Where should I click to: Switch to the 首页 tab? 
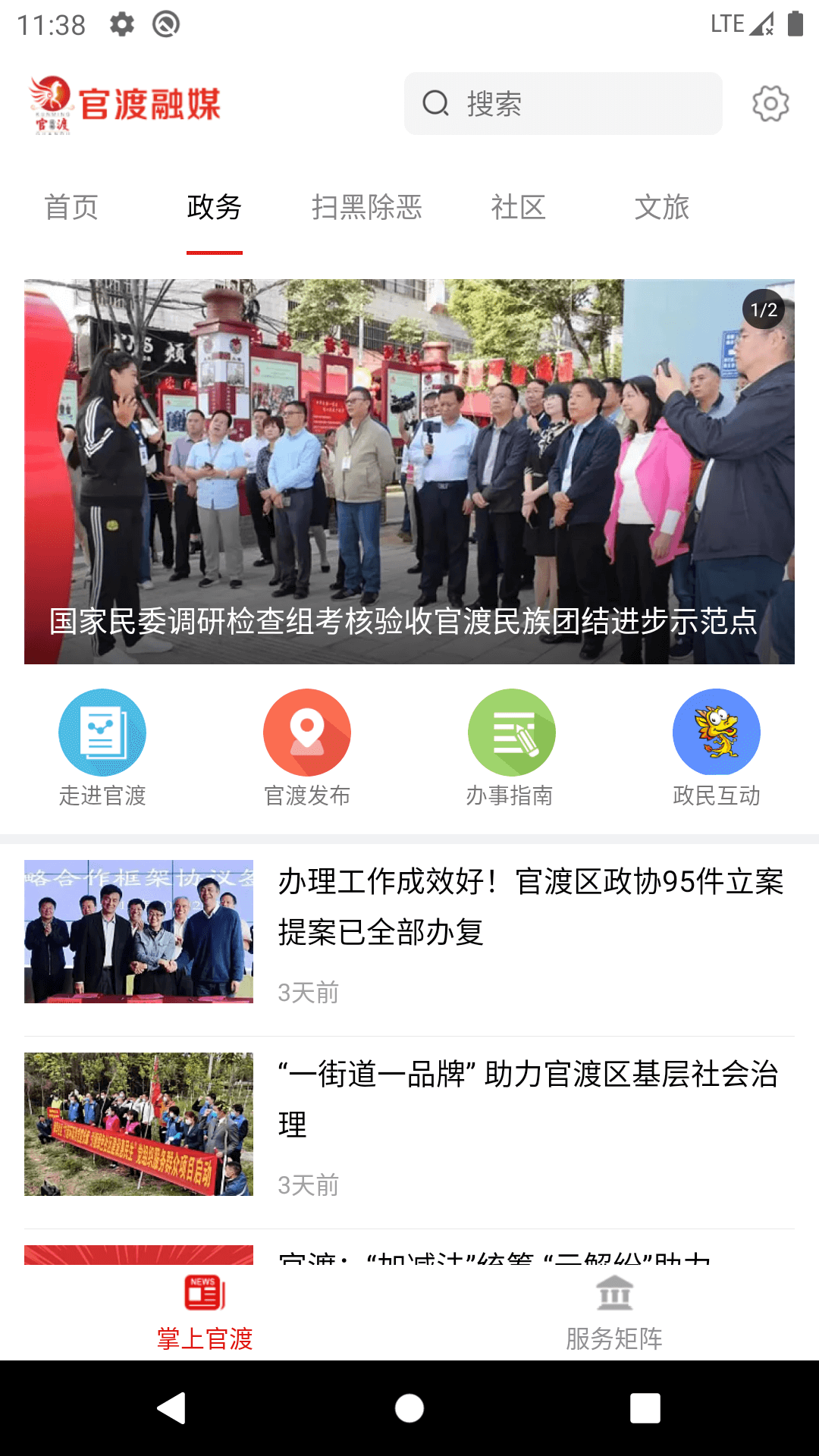73,208
